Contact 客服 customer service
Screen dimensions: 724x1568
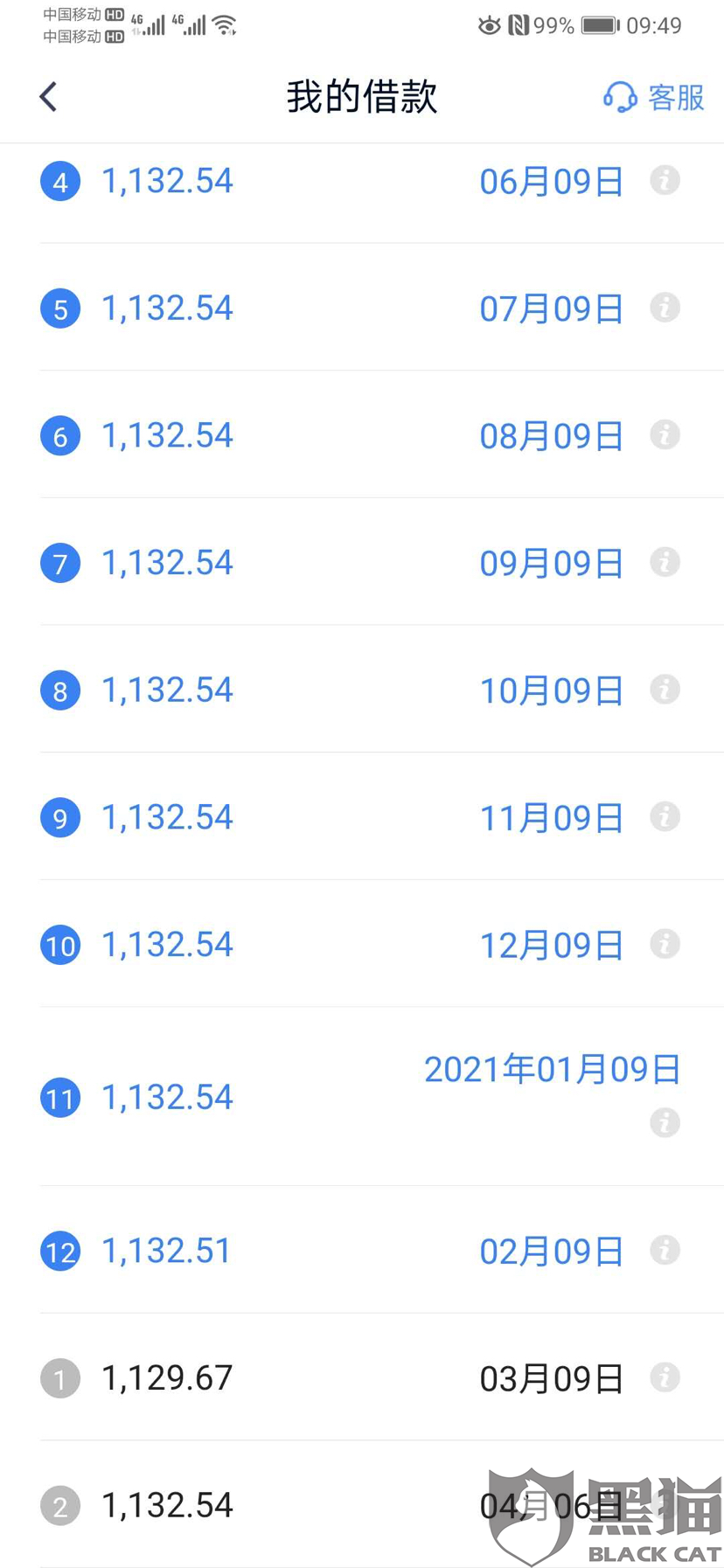click(x=654, y=97)
